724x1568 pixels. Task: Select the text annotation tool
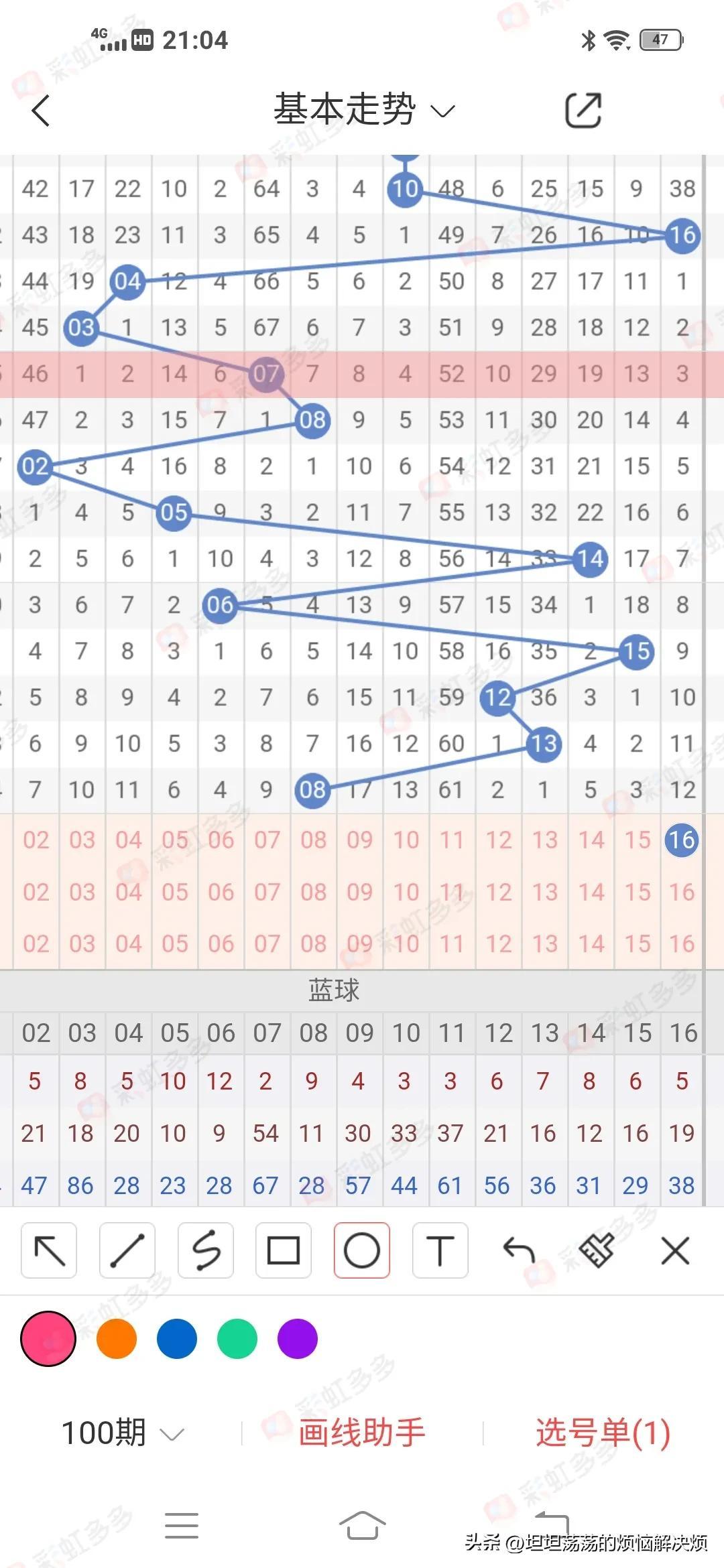[440, 1250]
